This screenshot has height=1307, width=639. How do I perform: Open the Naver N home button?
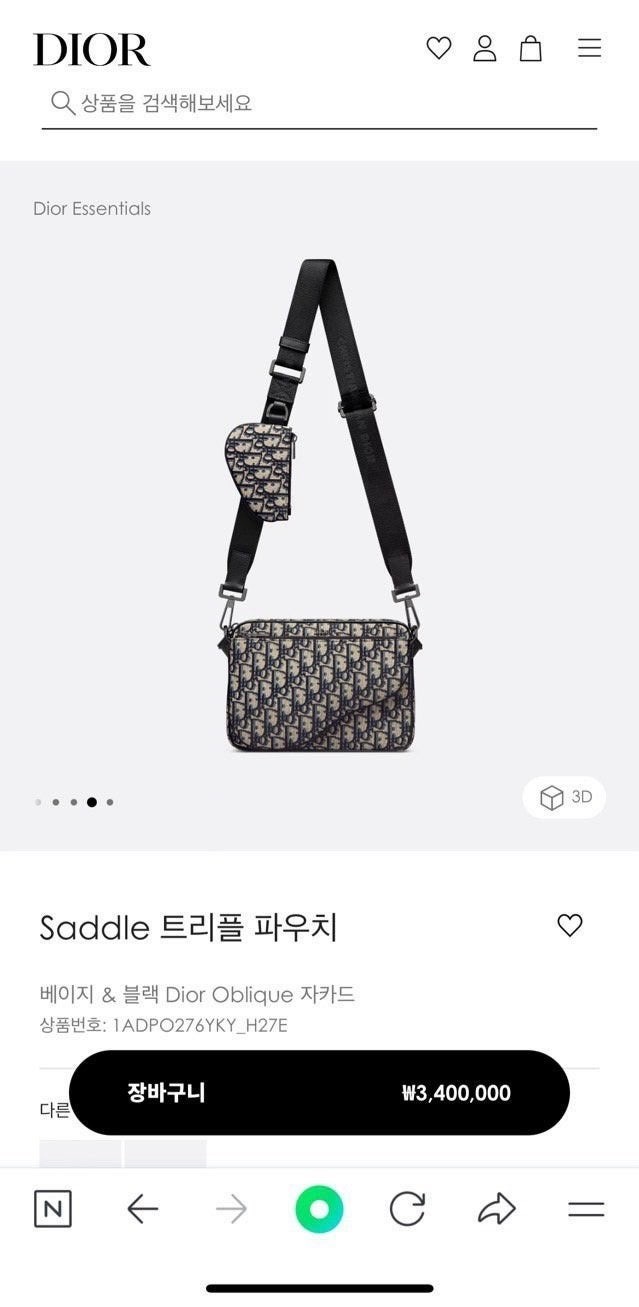click(x=53, y=1209)
